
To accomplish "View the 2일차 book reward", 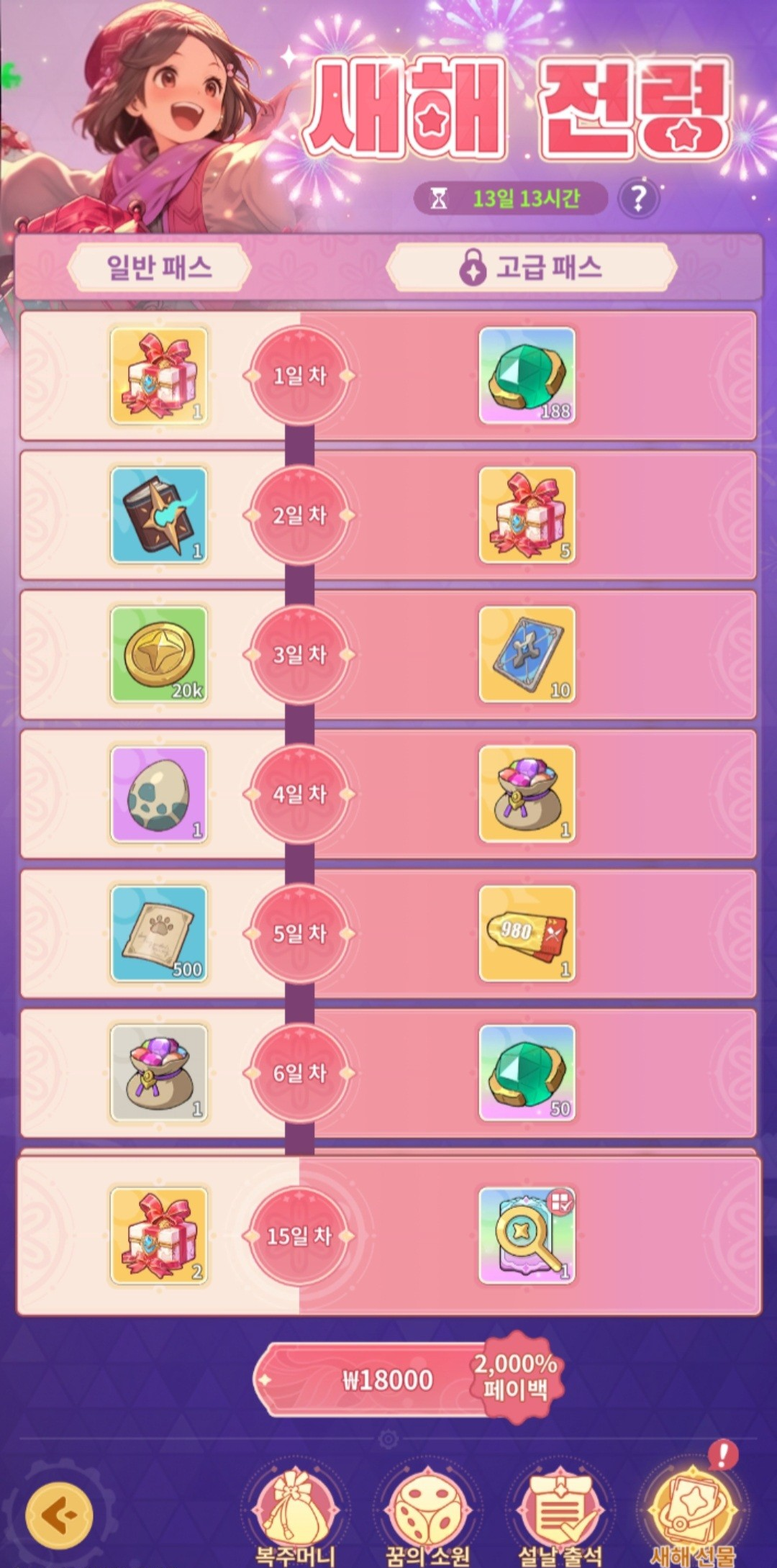I will (159, 515).
